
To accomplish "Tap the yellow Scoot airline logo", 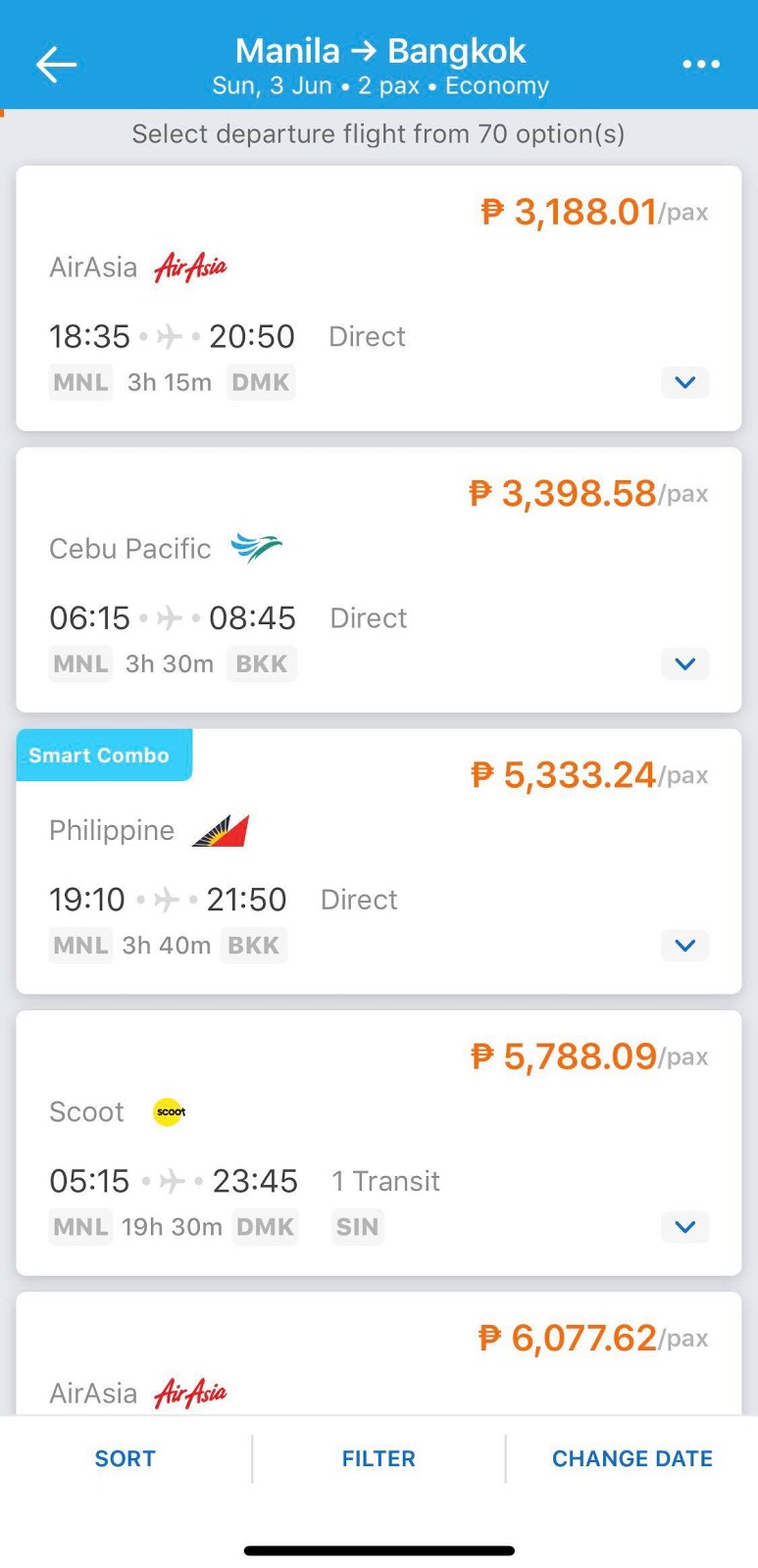I will point(169,1111).
